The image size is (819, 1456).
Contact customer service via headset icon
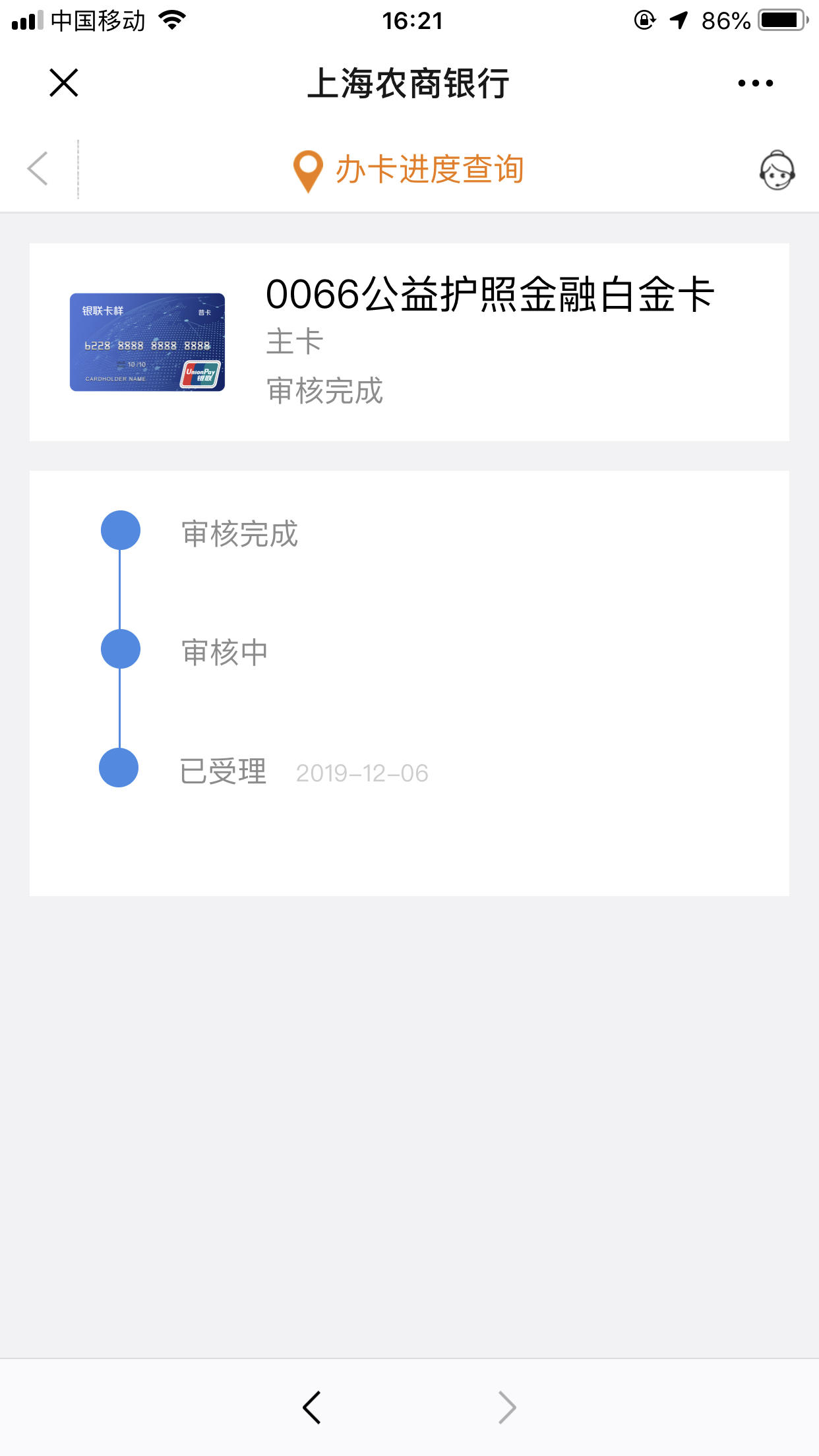(x=777, y=170)
